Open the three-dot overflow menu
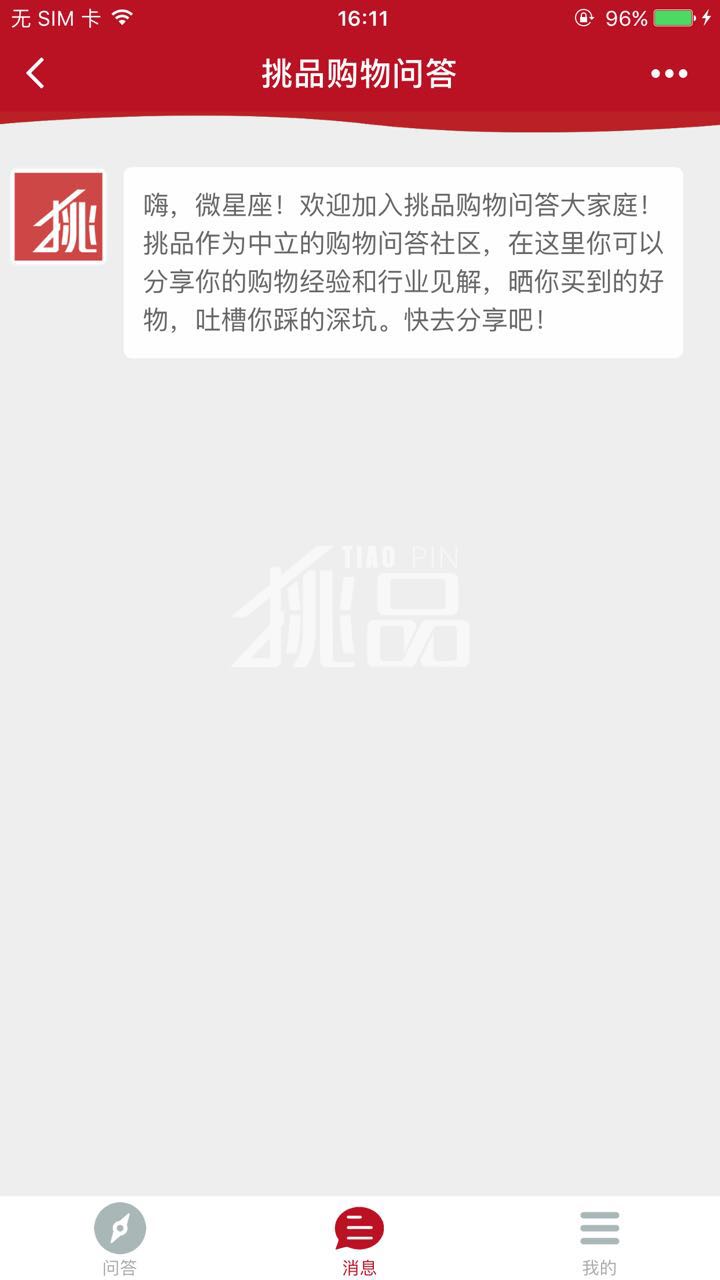 click(x=669, y=73)
